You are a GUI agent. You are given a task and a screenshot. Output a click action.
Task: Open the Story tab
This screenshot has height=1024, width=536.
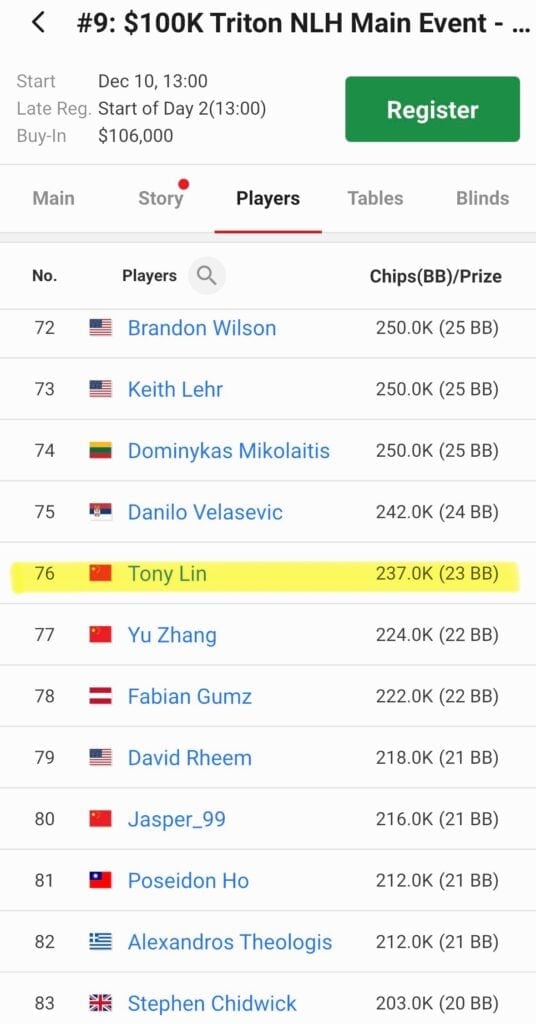[x=161, y=198]
